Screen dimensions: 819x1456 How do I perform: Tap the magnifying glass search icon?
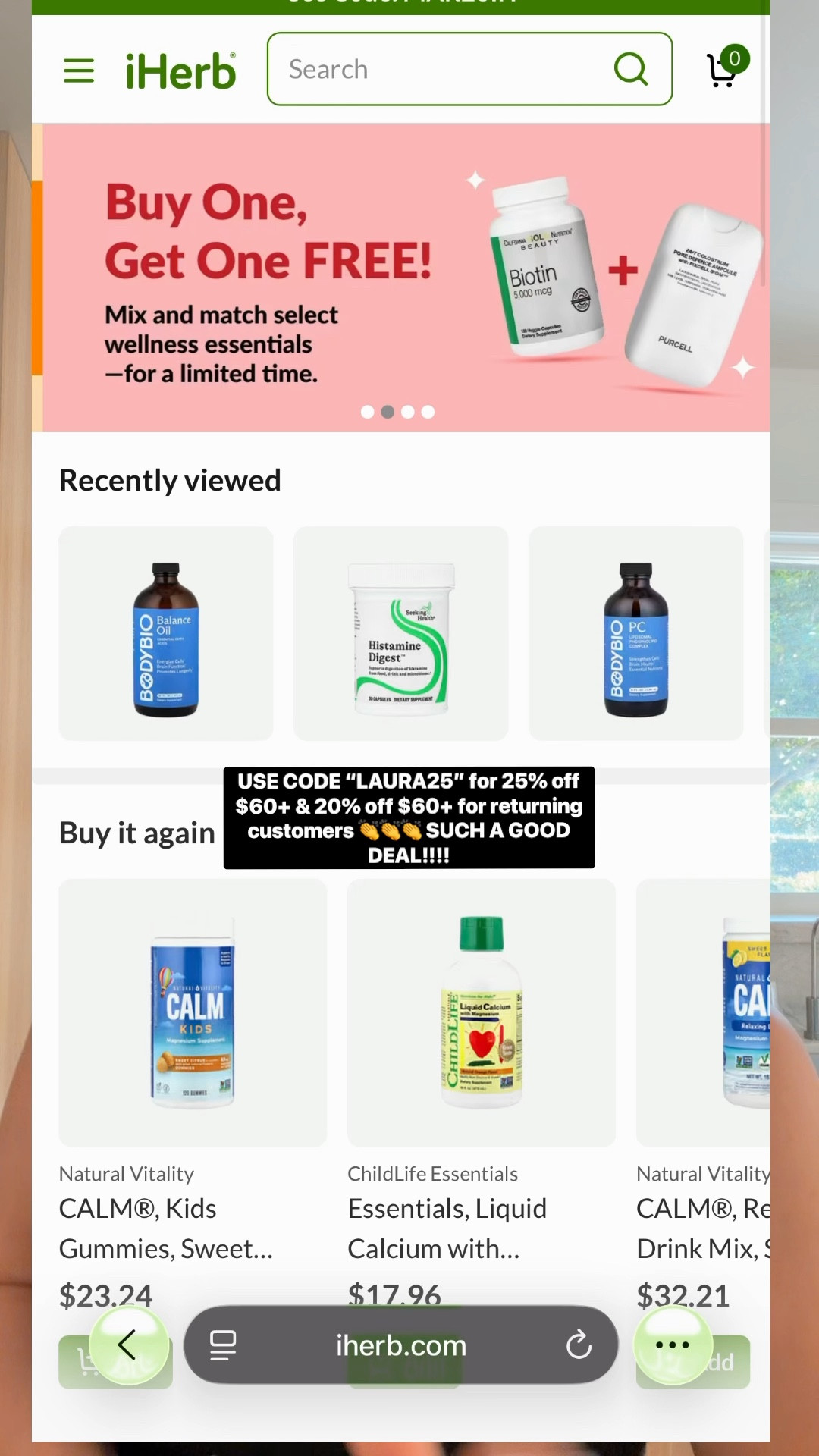[630, 69]
